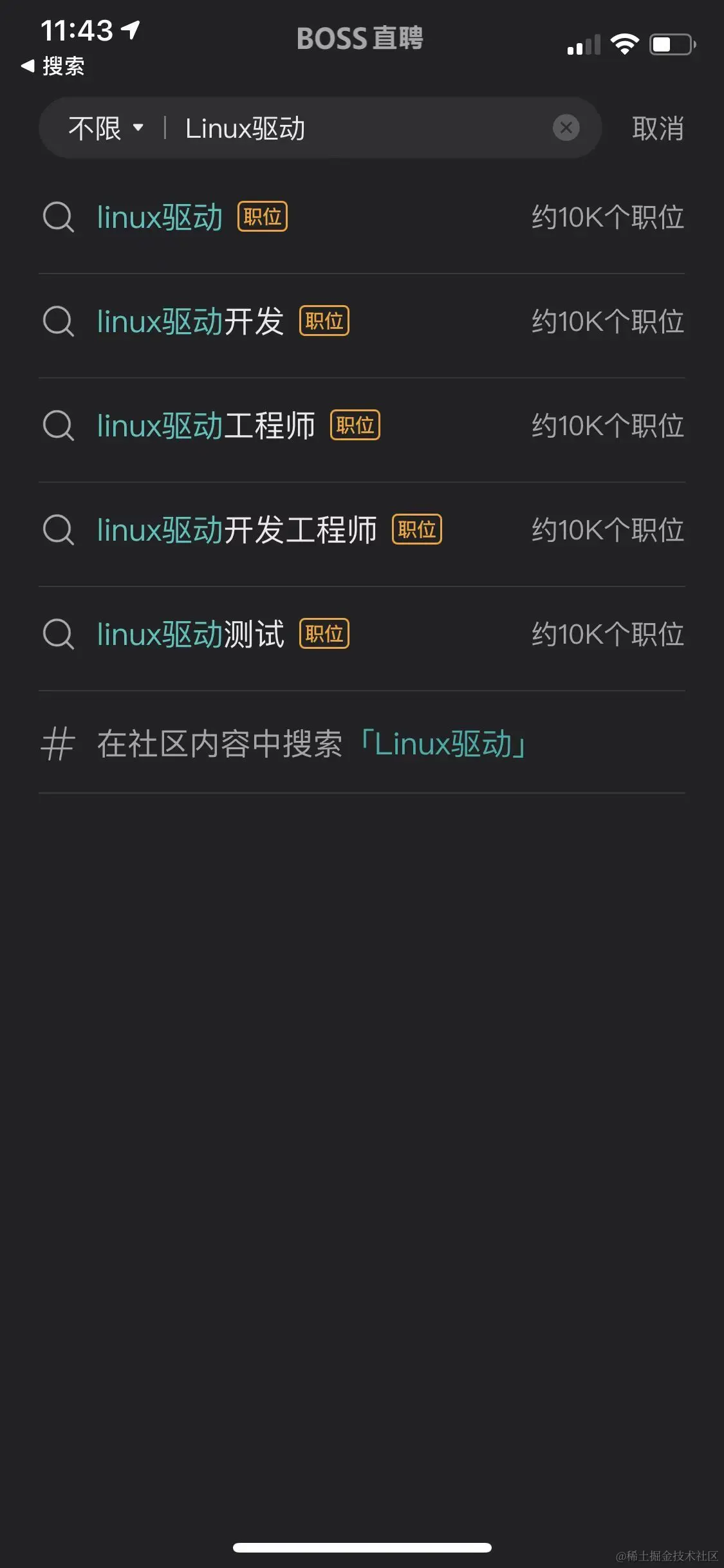Image resolution: width=724 pixels, height=1568 pixels.
Task: Tap the Linux驱动 search field
Action: pos(360,128)
